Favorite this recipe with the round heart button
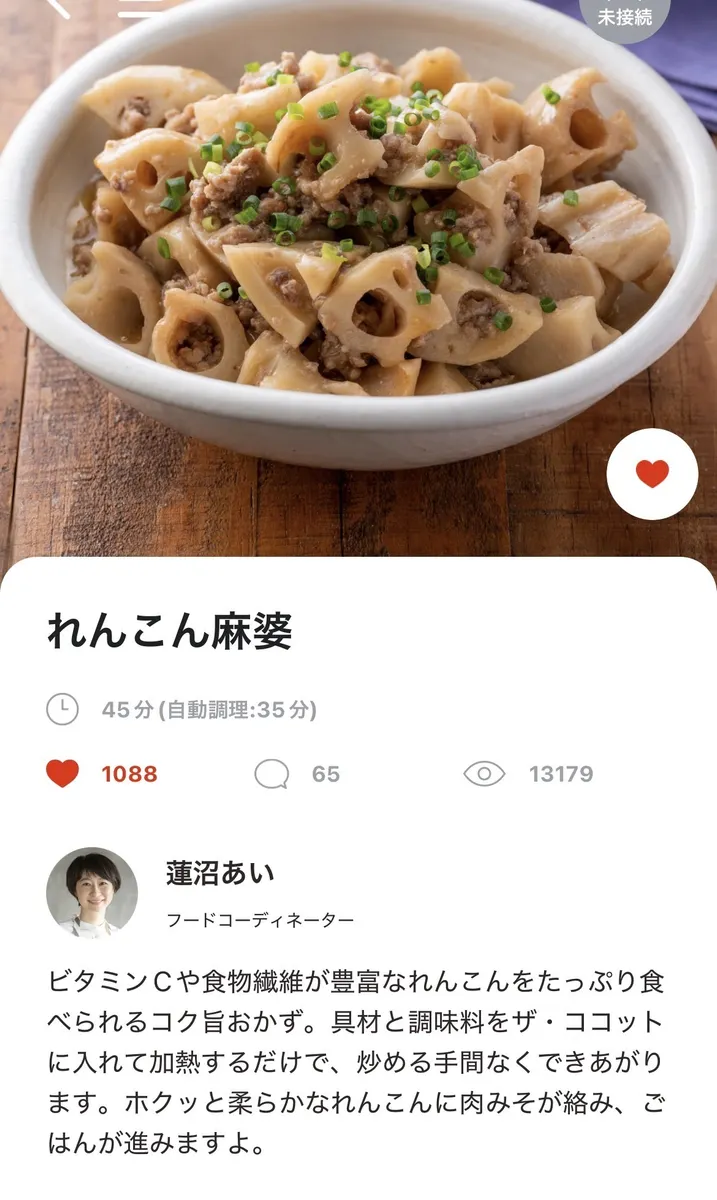The width and height of the screenshot is (717, 1200). [652, 474]
